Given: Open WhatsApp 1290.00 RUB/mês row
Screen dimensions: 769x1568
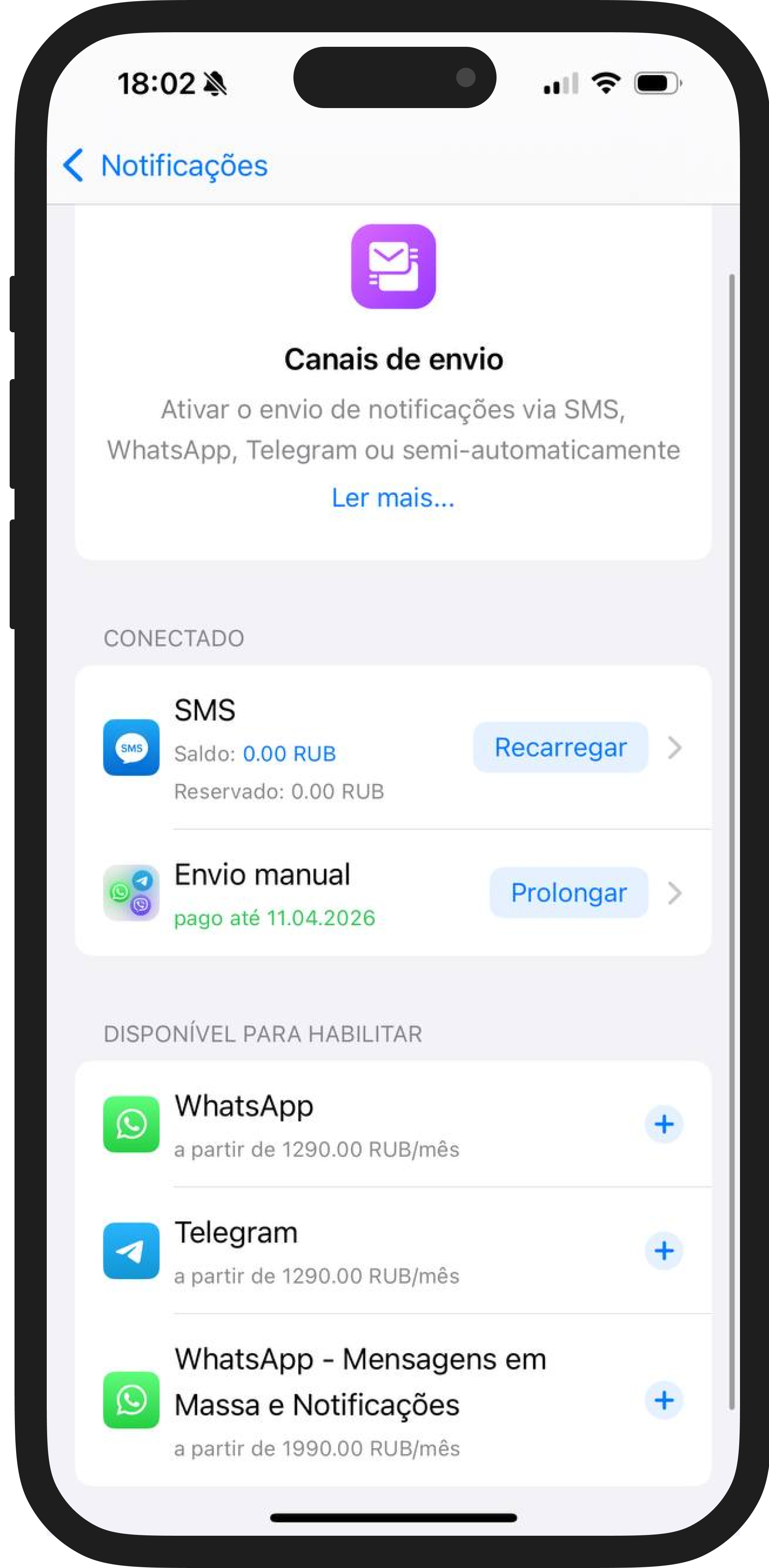Looking at the screenshot, I should click(x=393, y=1124).
